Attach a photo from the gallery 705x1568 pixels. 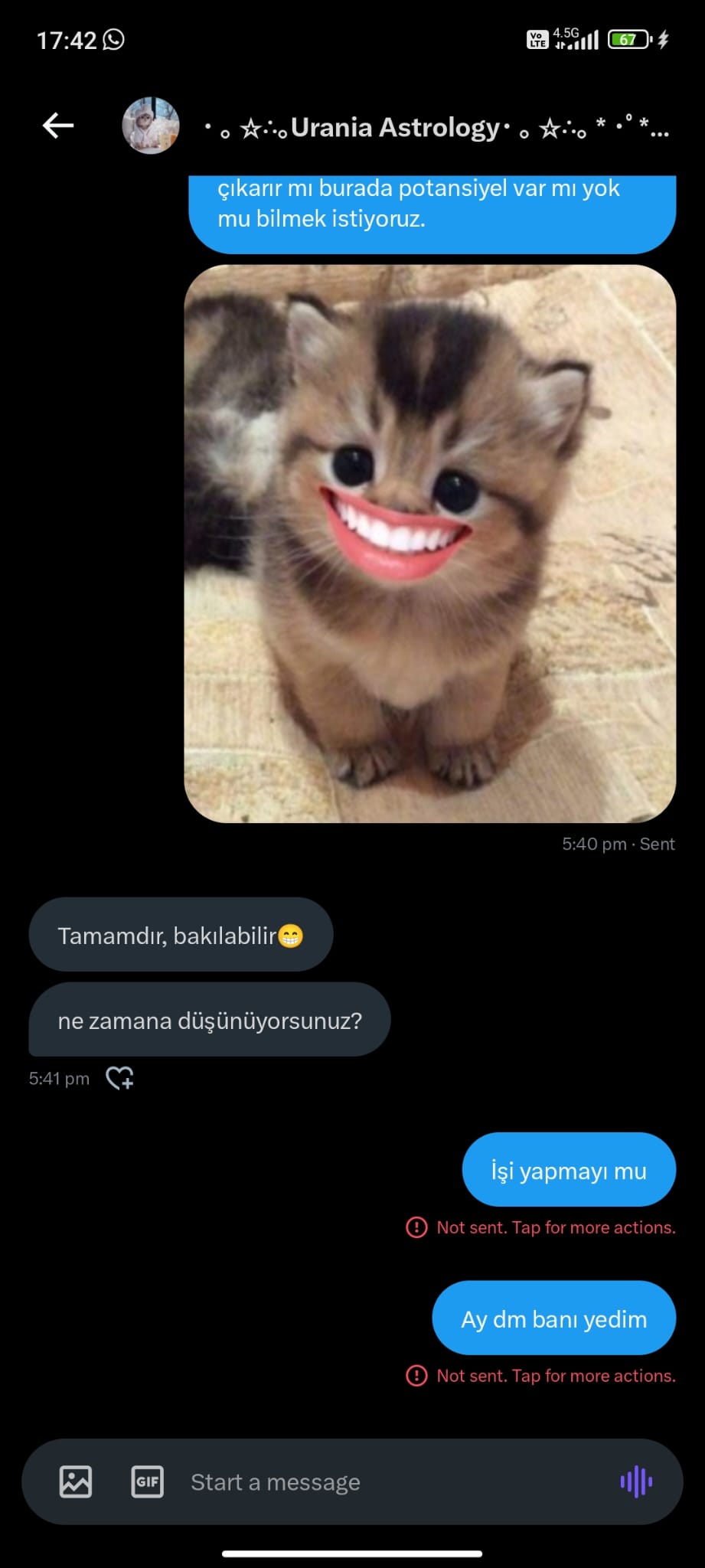point(76,1481)
